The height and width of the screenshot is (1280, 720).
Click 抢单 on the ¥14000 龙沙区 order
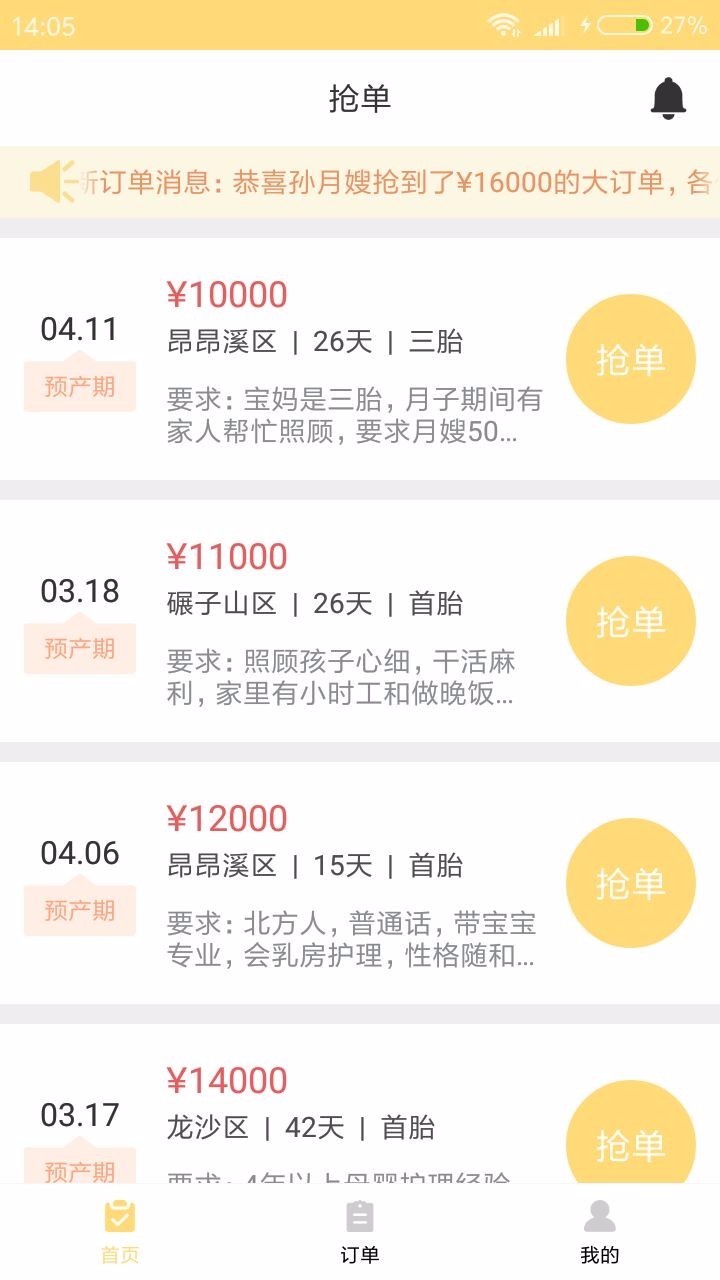pyautogui.click(x=630, y=1140)
